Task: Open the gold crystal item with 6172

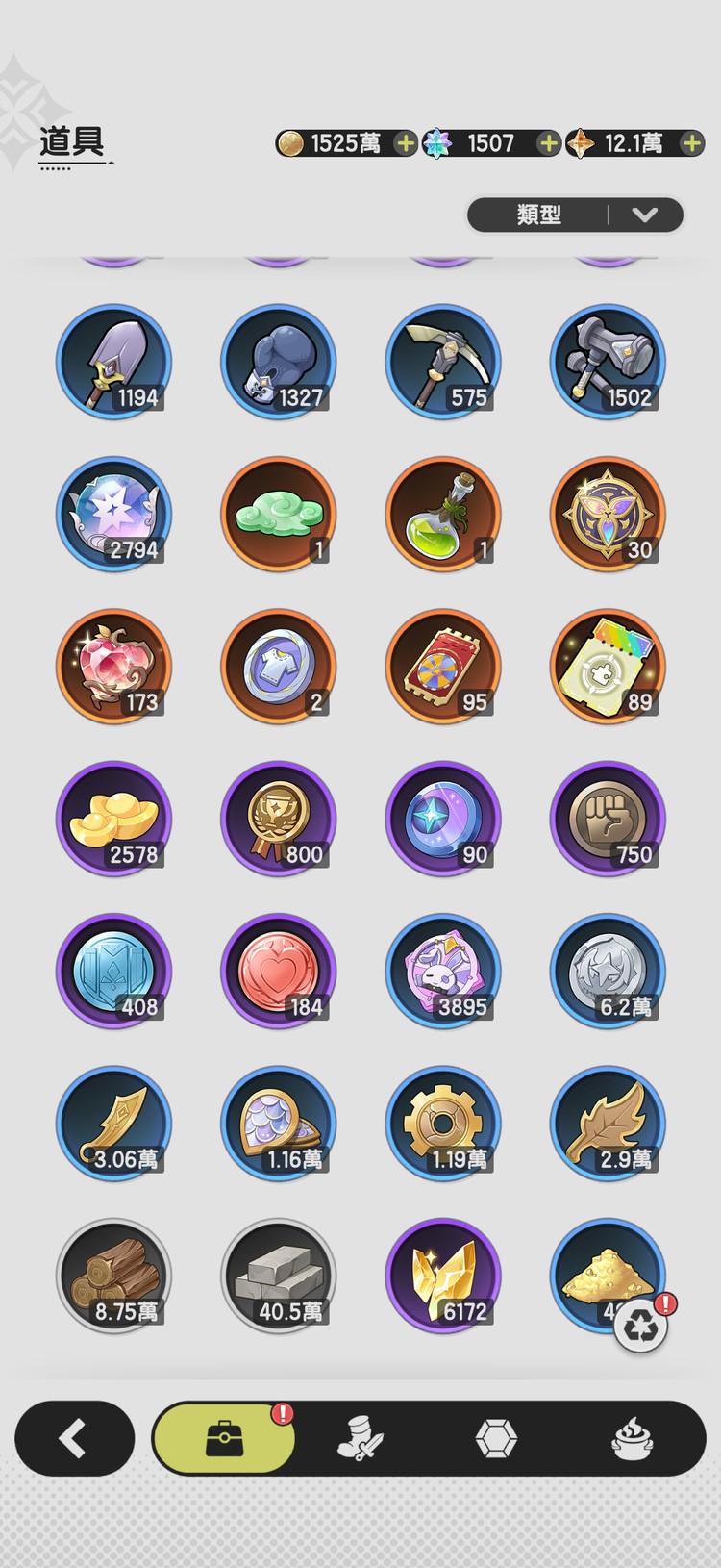Action: point(443,1277)
